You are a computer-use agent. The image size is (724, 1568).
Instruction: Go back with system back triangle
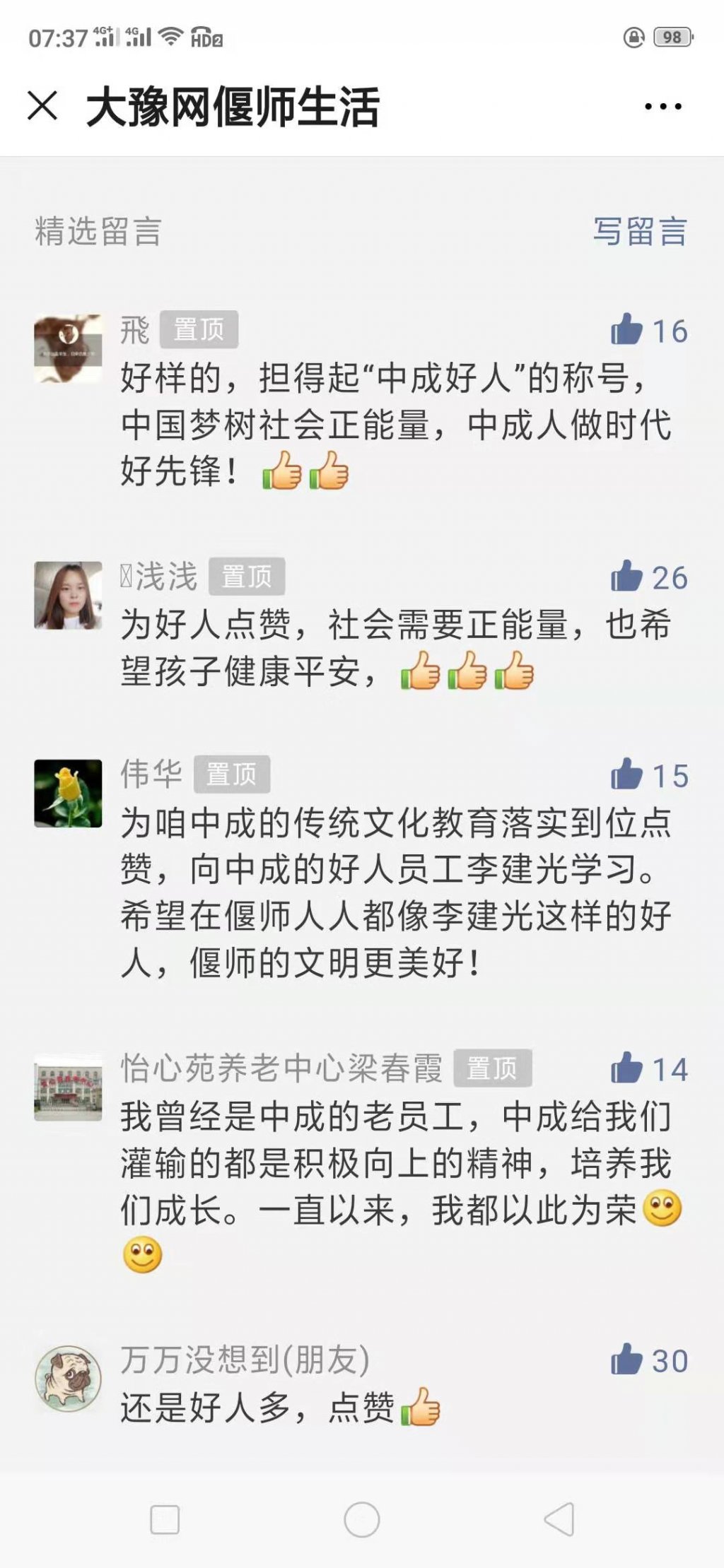[559, 1519]
